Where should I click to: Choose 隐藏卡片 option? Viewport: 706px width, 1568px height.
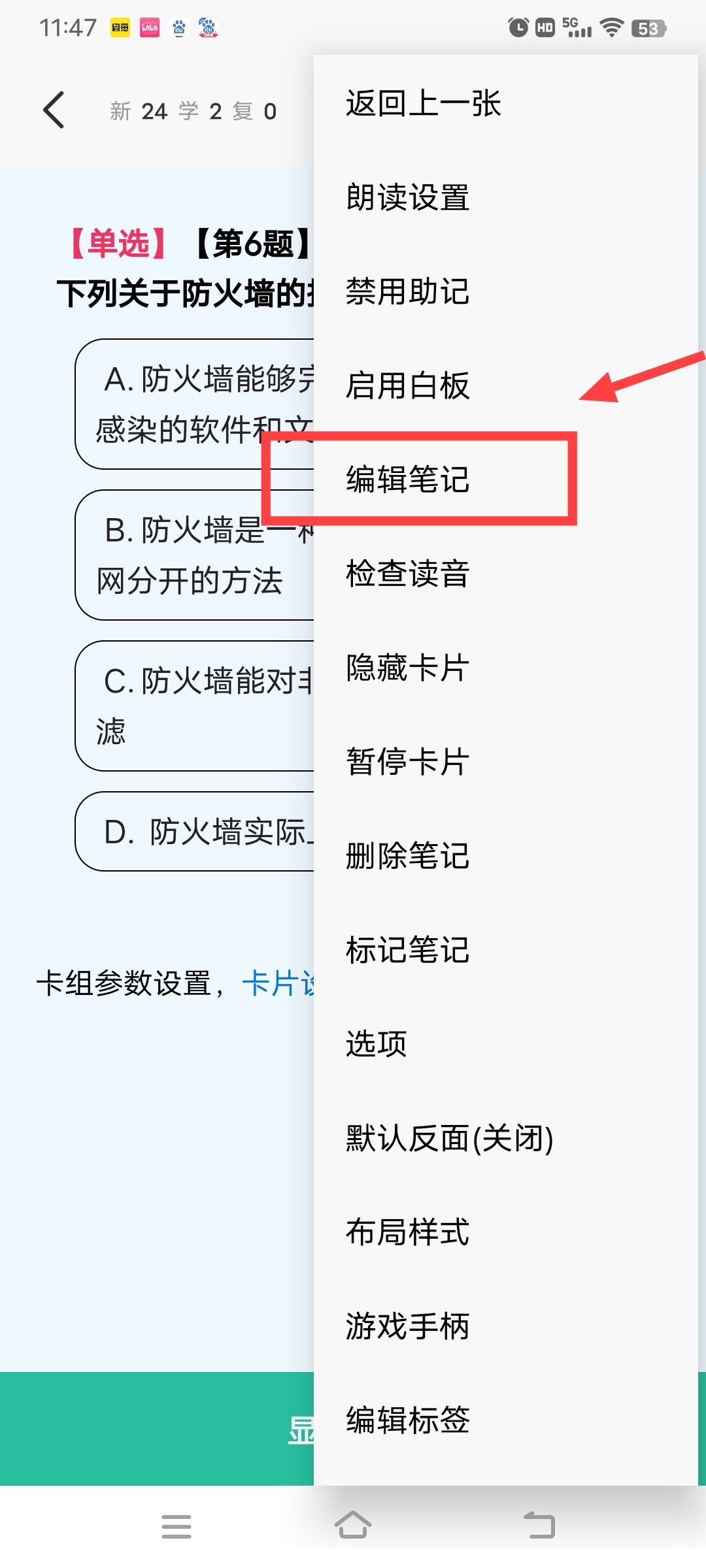click(x=506, y=668)
